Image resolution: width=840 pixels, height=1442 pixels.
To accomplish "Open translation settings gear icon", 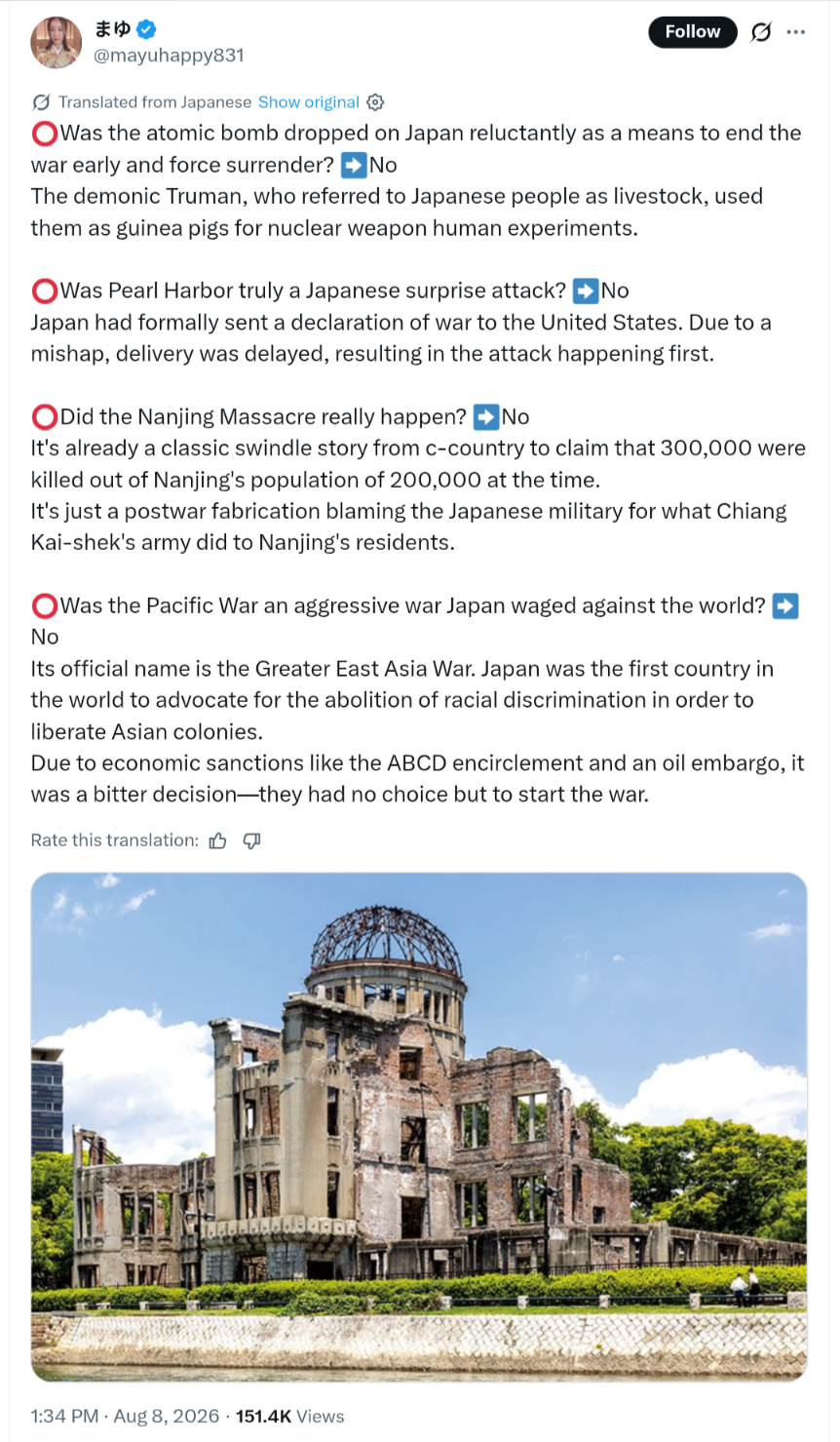I will (375, 102).
